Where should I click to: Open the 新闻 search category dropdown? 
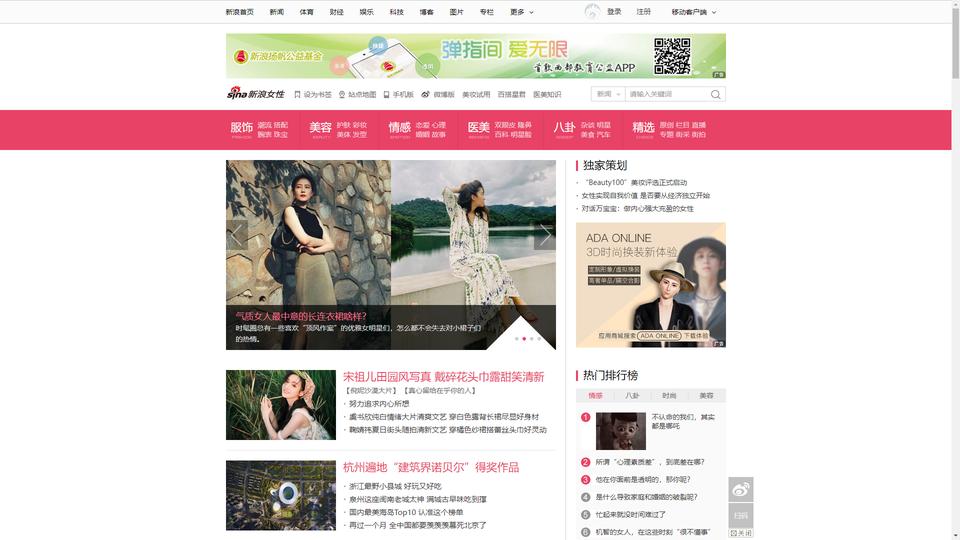click(607, 94)
